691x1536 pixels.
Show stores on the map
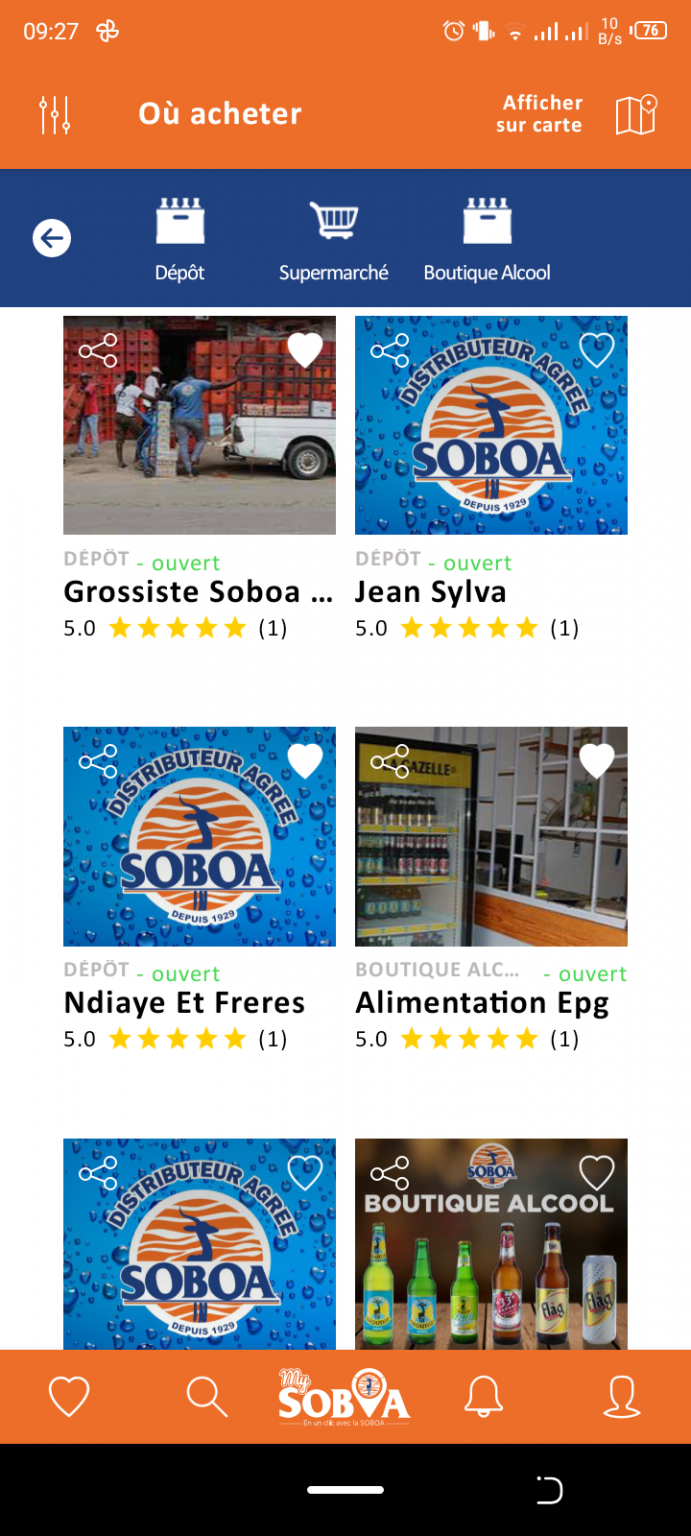tap(578, 114)
